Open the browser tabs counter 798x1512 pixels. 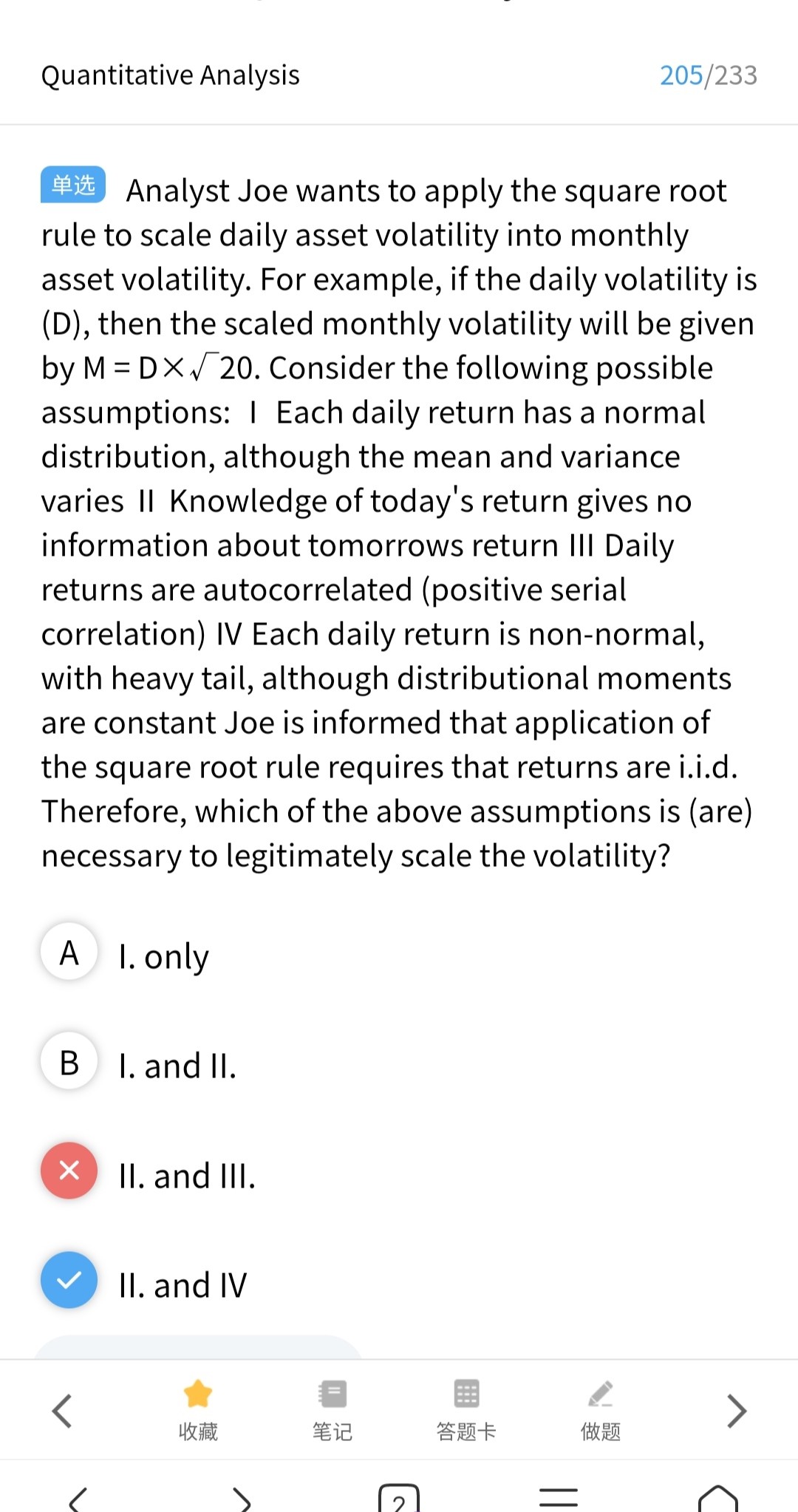(399, 1499)
